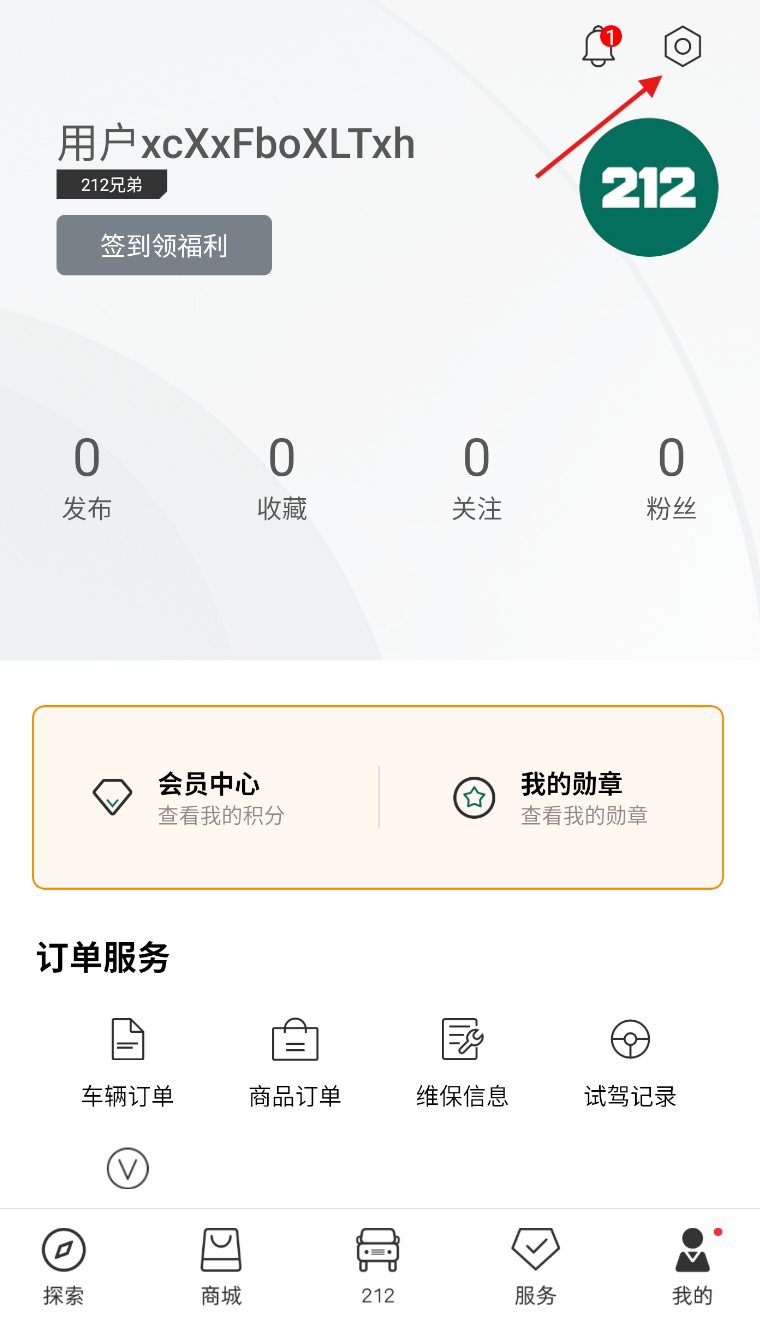Screen dimensions: 760x1318
Task: Tap the 签到领福利 button
Action: pyautogui.click(x=164, y=245)
